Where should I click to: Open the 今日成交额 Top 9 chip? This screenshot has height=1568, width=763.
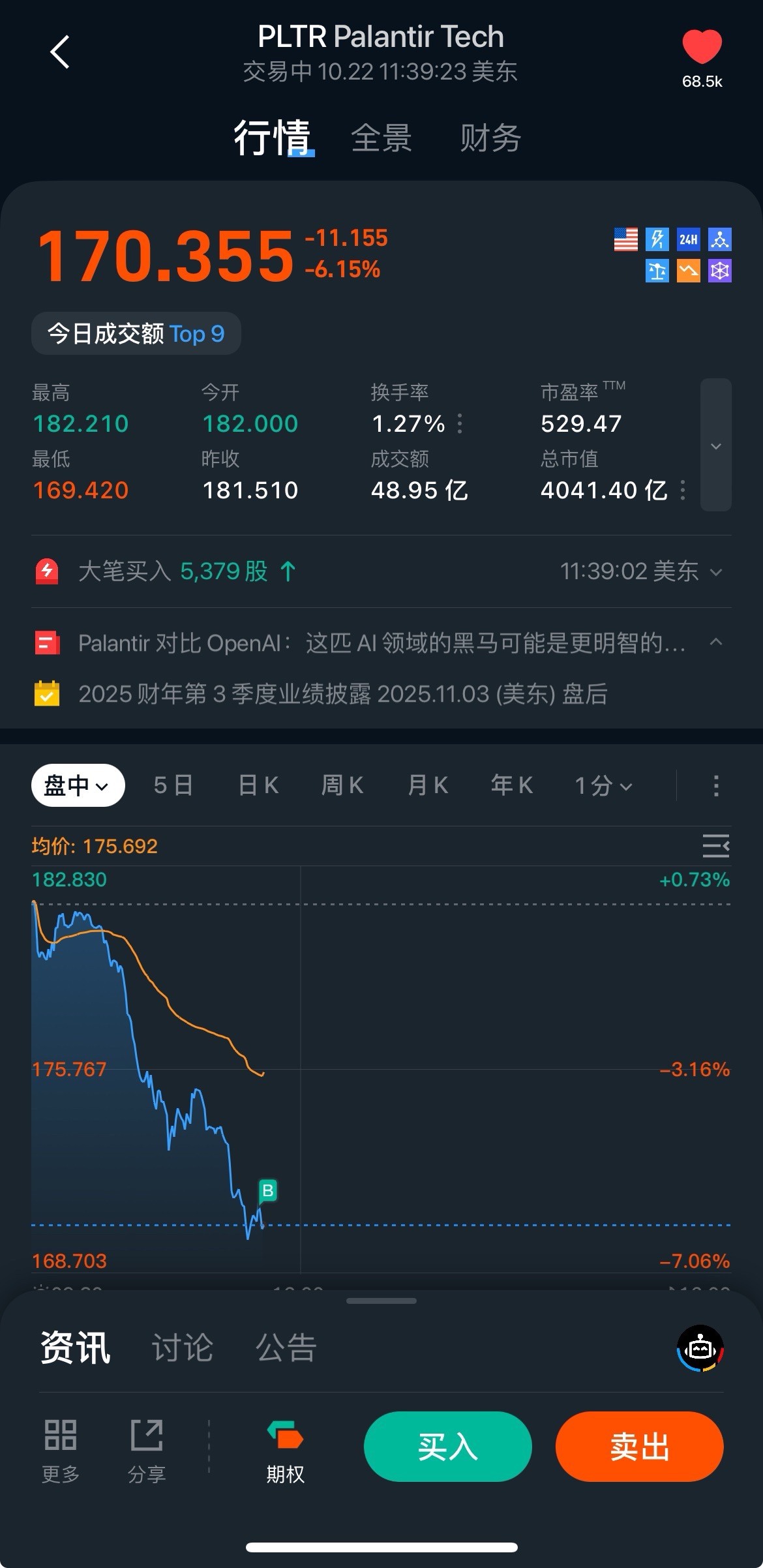pos(136,334)
